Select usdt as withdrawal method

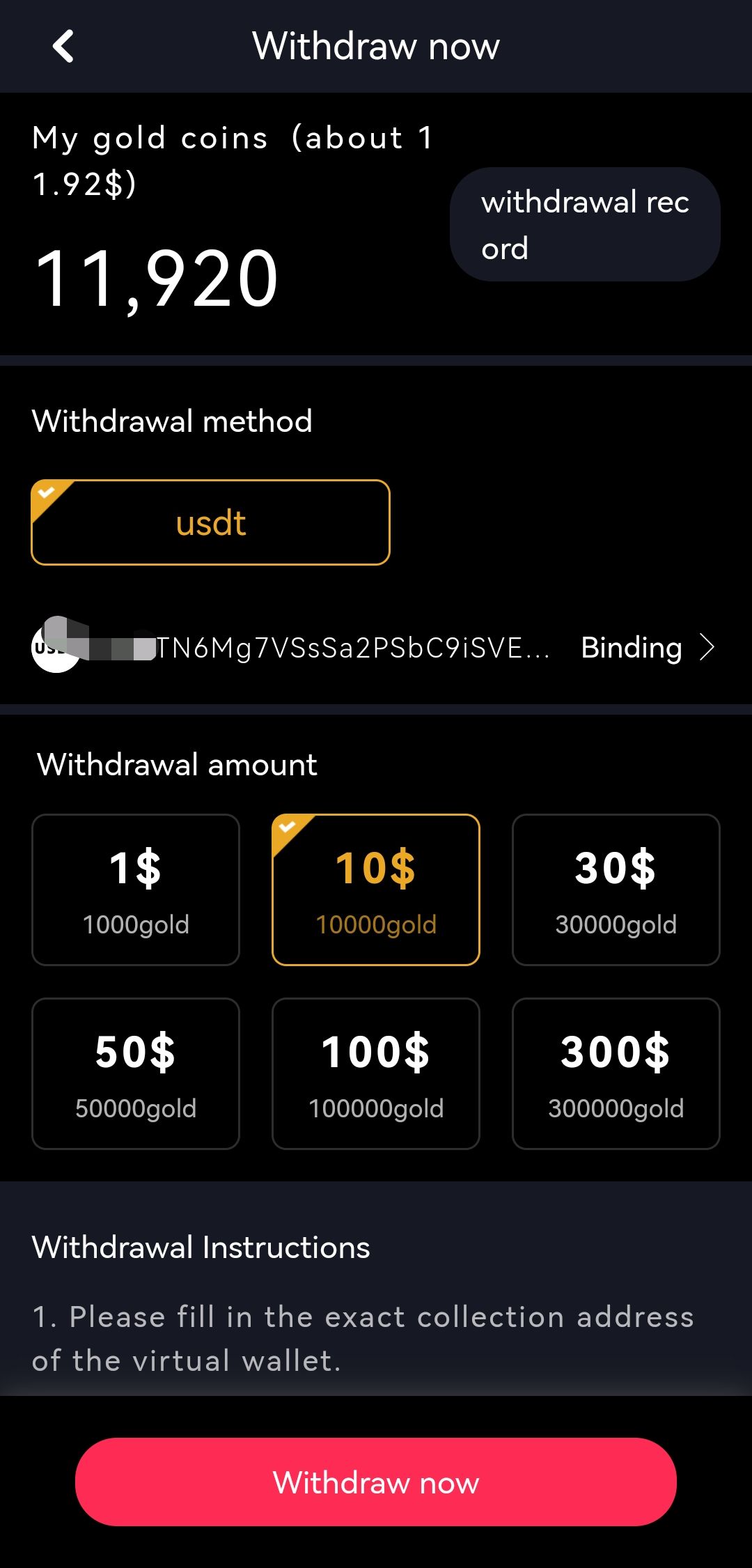pos(210,522)
